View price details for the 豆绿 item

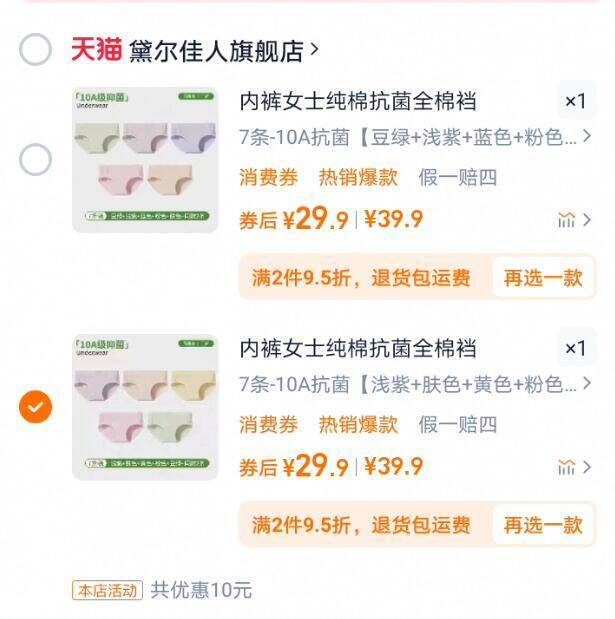(574, 220)
